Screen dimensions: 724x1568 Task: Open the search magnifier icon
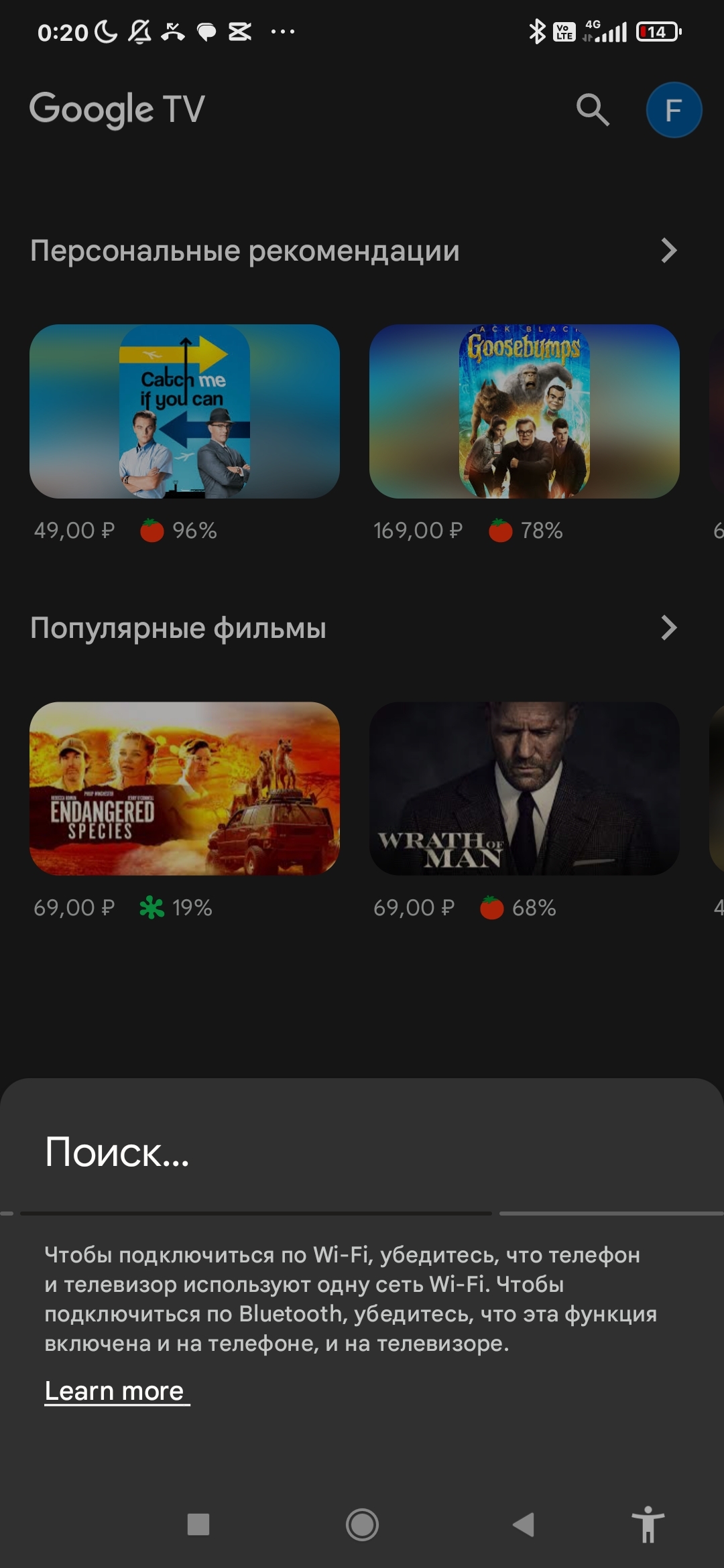pyautogui.click(x=593, y=110)
